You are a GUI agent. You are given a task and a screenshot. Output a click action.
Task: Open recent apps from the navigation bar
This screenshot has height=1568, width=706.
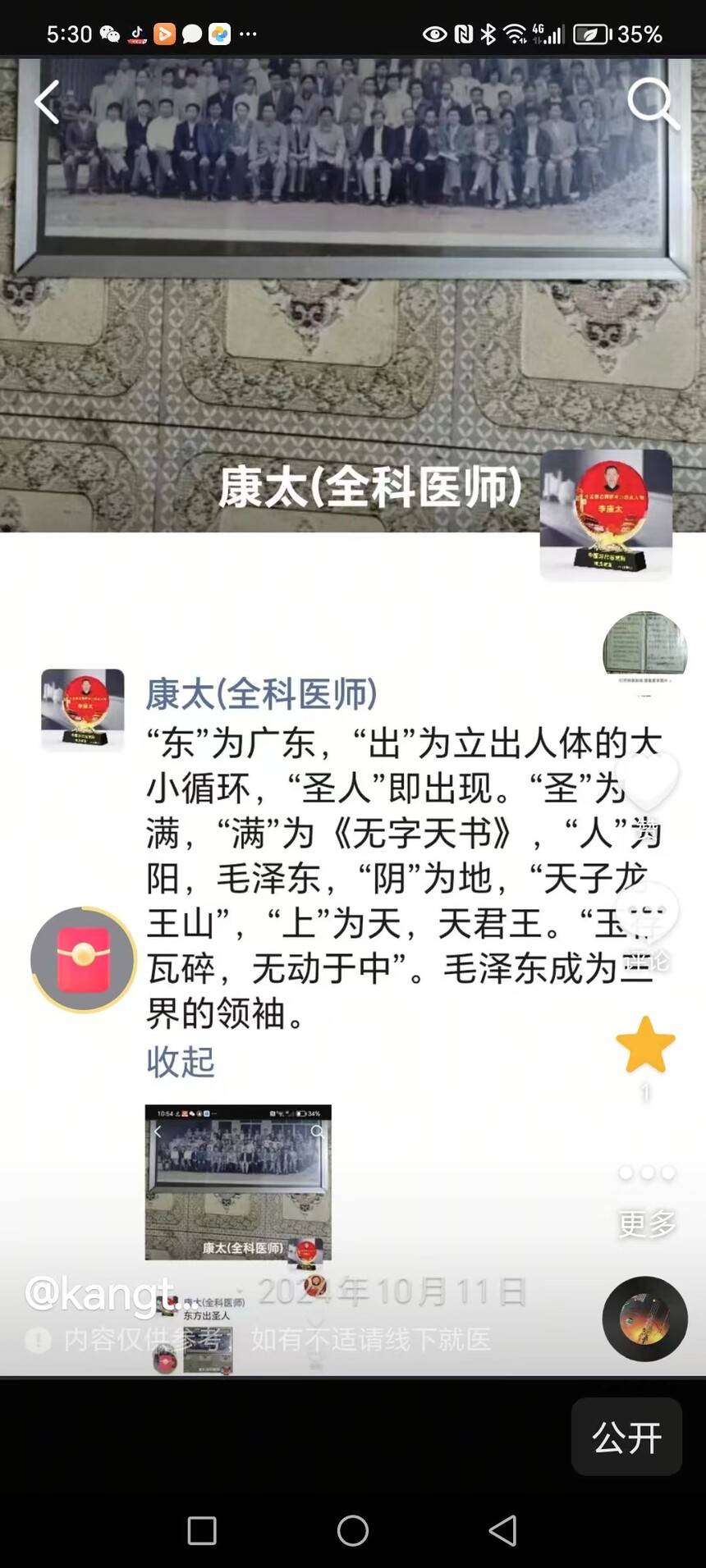point(202,1530)
